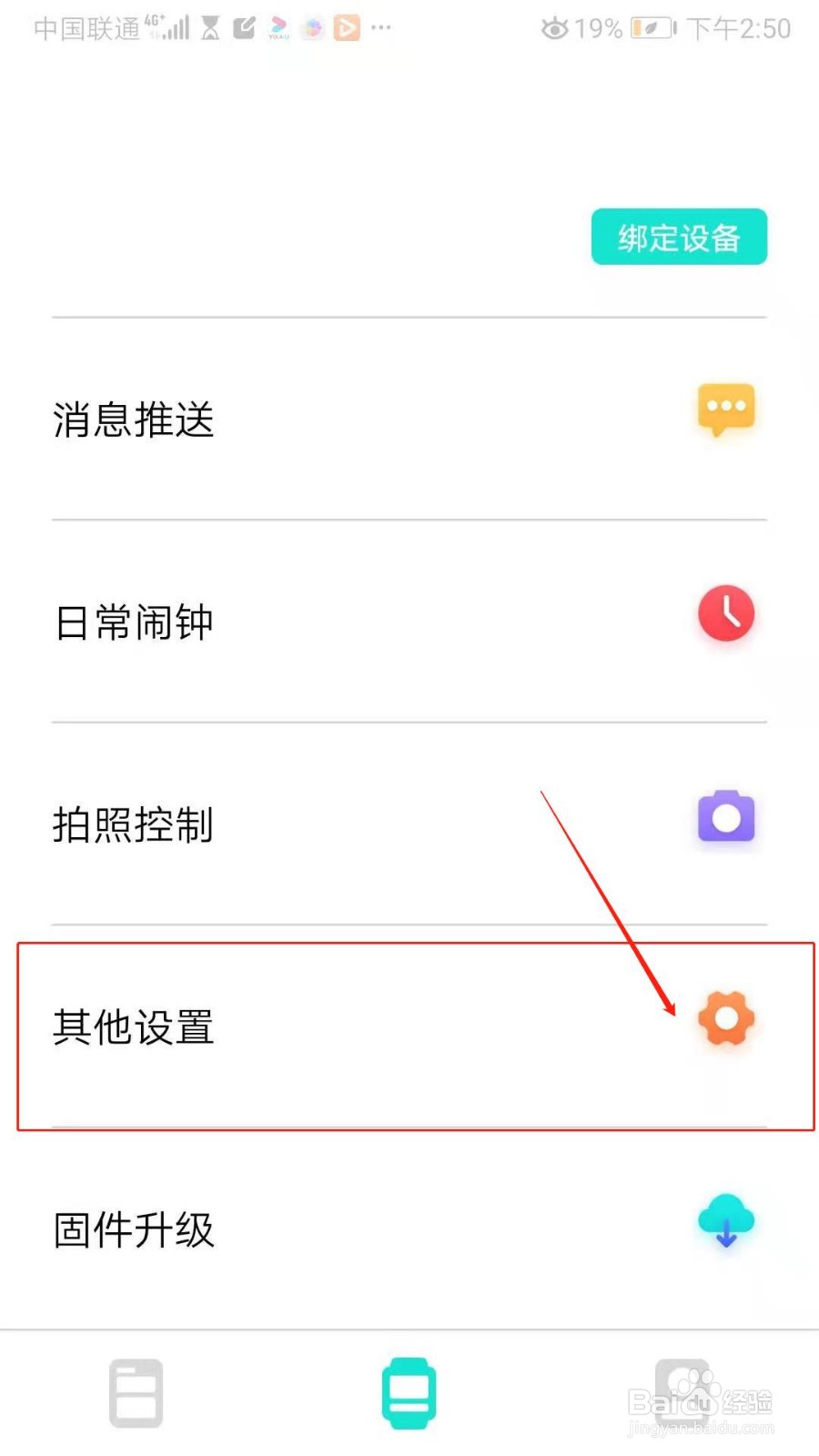Screen dimensions: 819x1456
Task: Switch to the profile tab at bottom right
Action: [682, 1390]
